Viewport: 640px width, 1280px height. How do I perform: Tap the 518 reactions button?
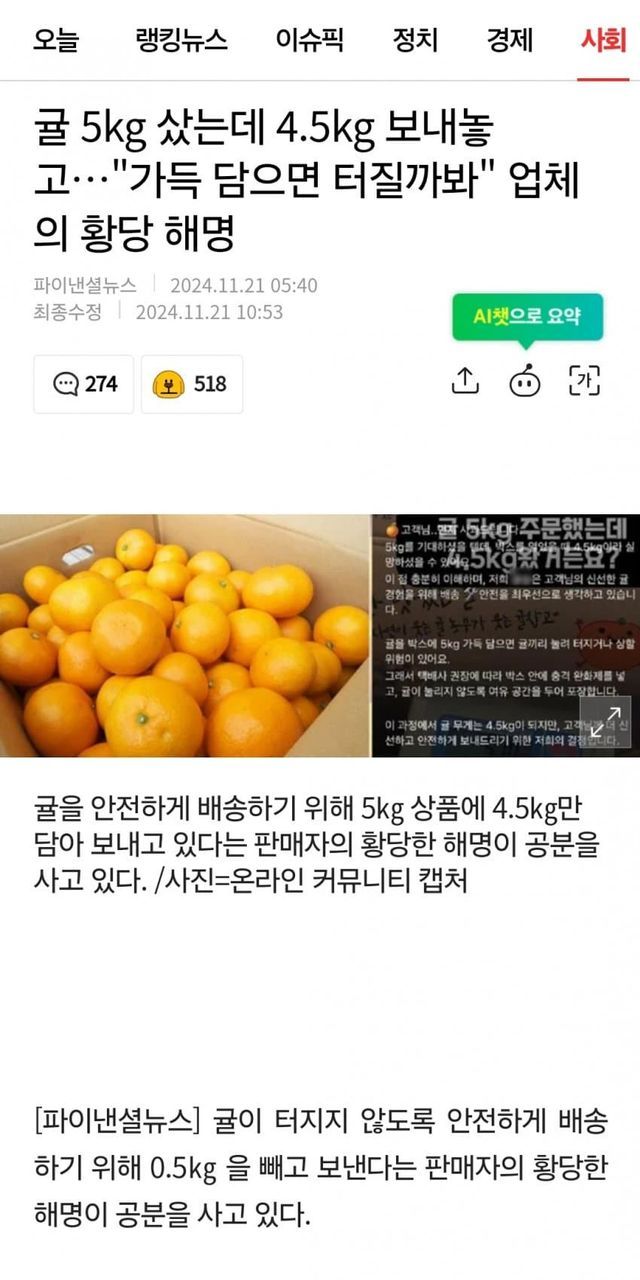point(191,384)
